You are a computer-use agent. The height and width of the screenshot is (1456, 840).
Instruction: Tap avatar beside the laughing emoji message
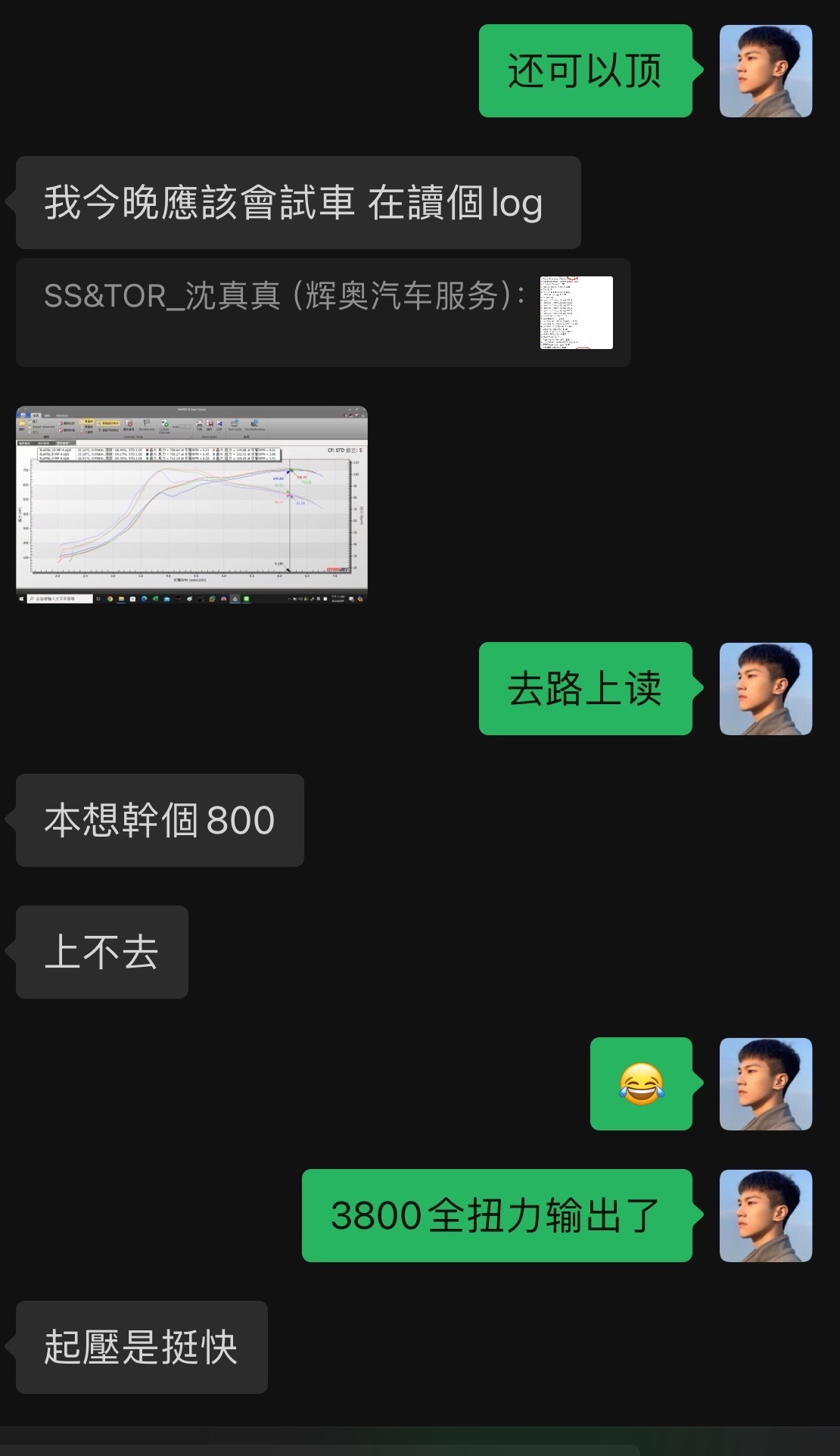[766, 1084]
